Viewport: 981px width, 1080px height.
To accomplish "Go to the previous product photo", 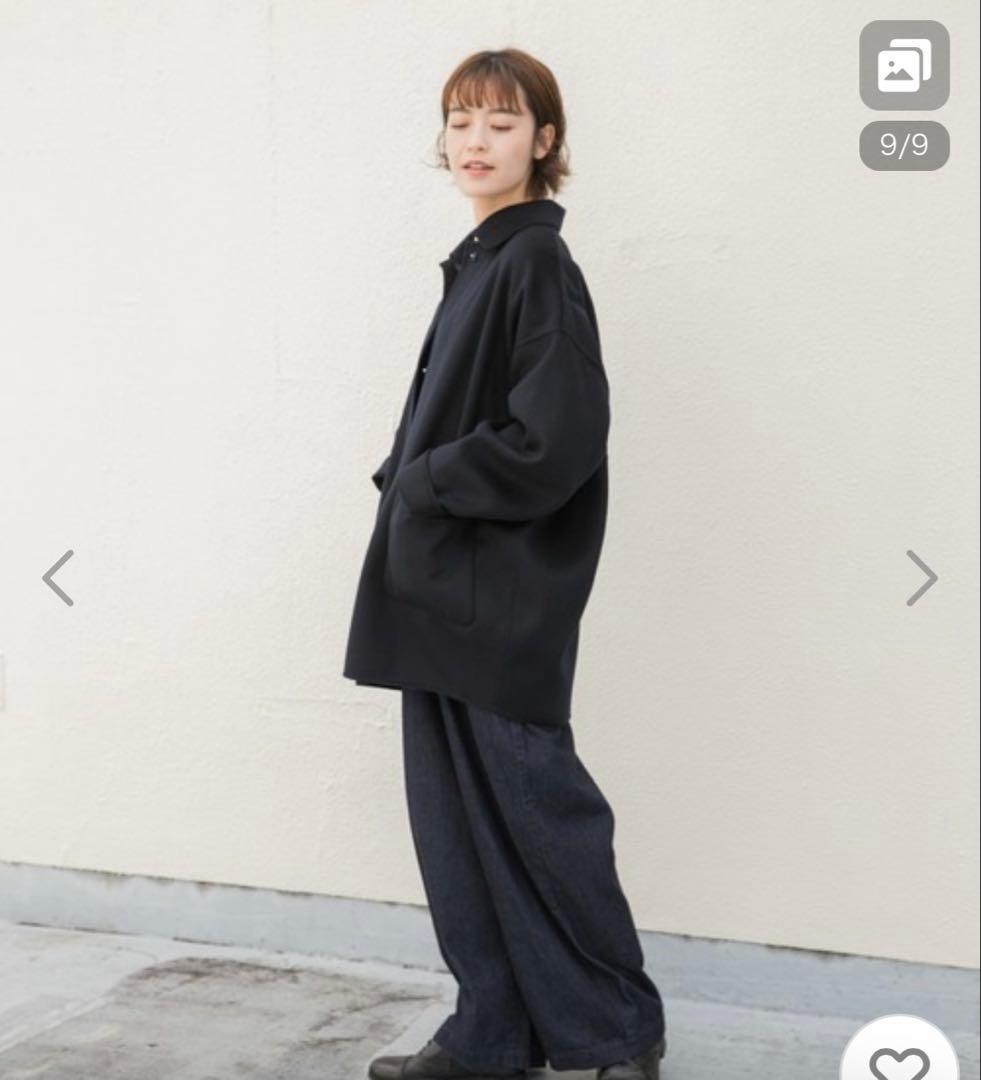I will (x=58, y=578).
